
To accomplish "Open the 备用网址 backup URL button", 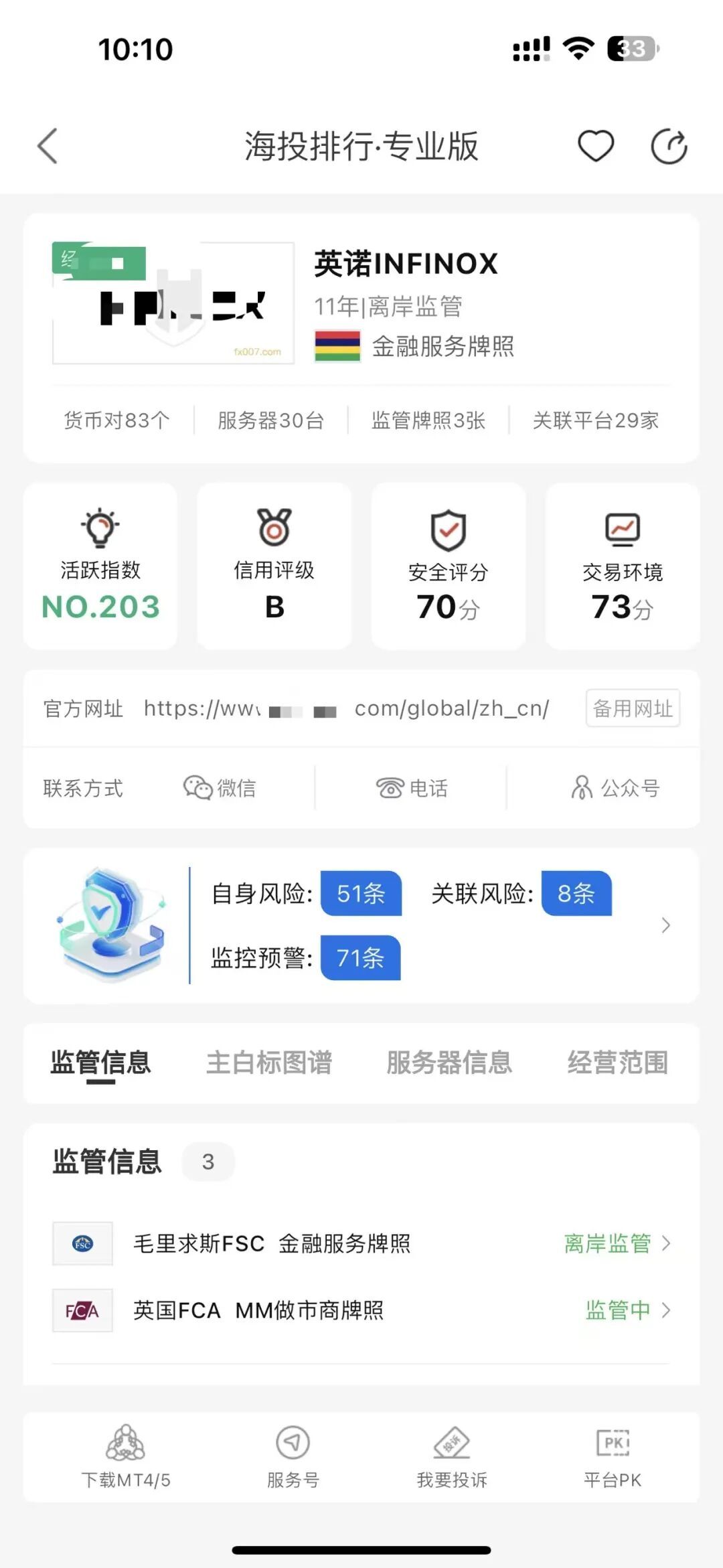I will (x=632, y=708).
